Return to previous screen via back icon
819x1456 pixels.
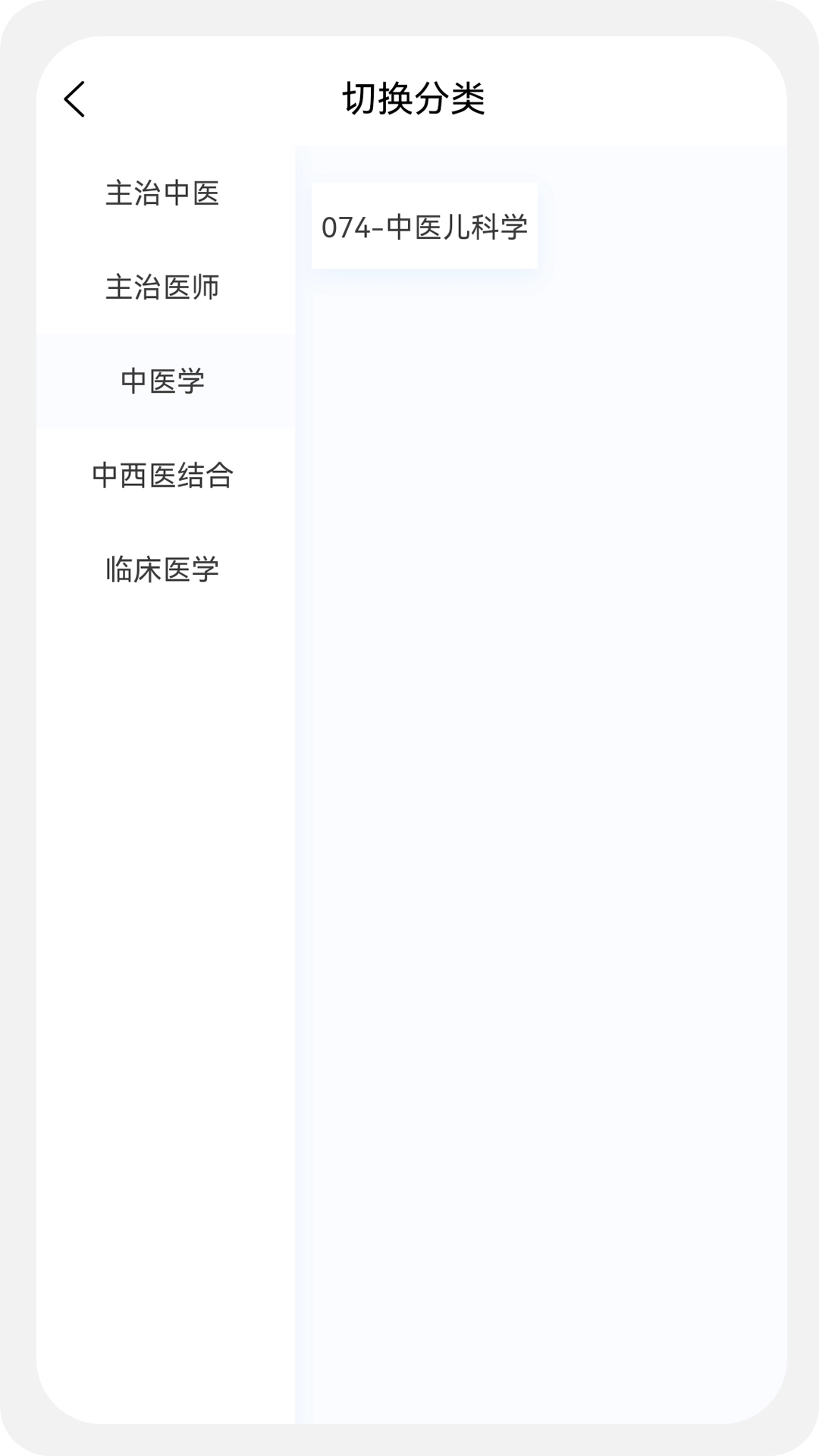pyautogui.click(x=74, y=99)
